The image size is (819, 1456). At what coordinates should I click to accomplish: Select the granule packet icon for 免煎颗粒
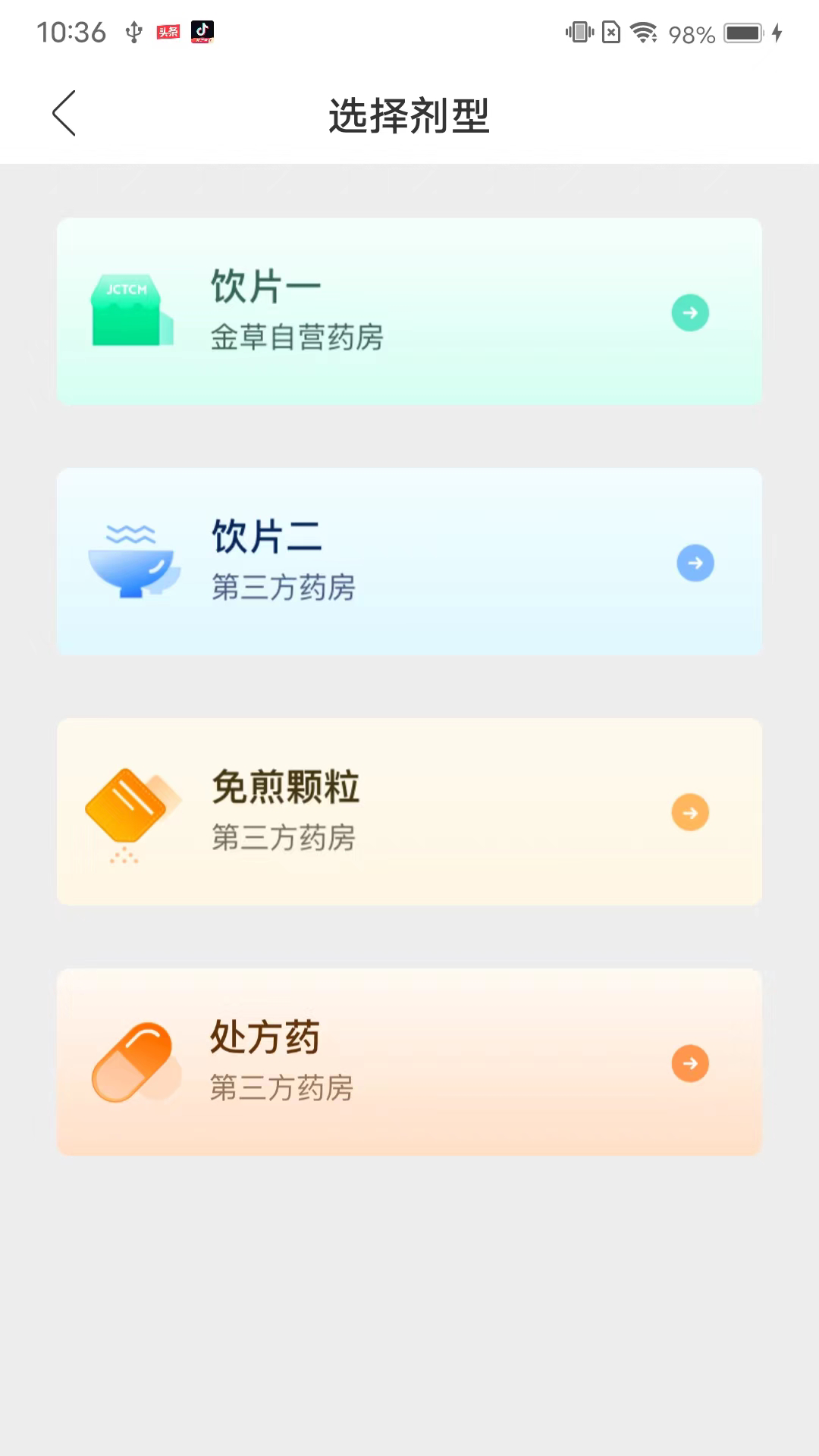(130, 812)
